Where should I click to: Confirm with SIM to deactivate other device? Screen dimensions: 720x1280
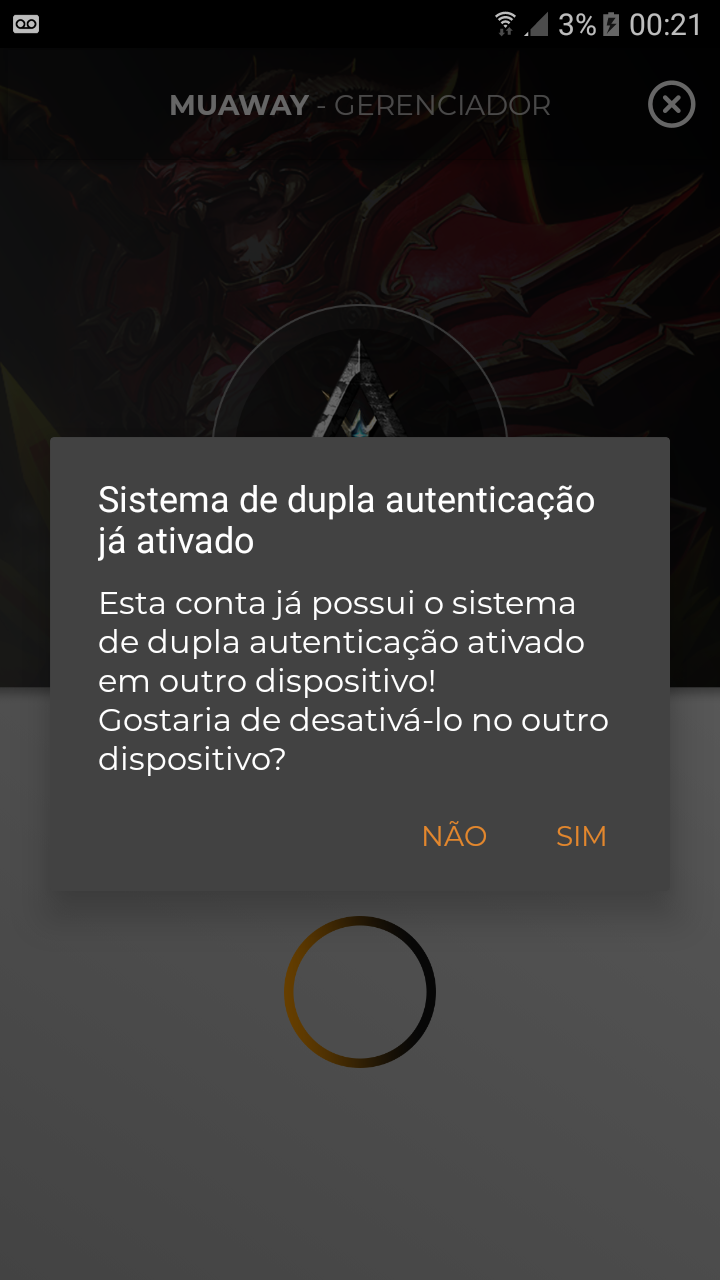pos(581,836)
